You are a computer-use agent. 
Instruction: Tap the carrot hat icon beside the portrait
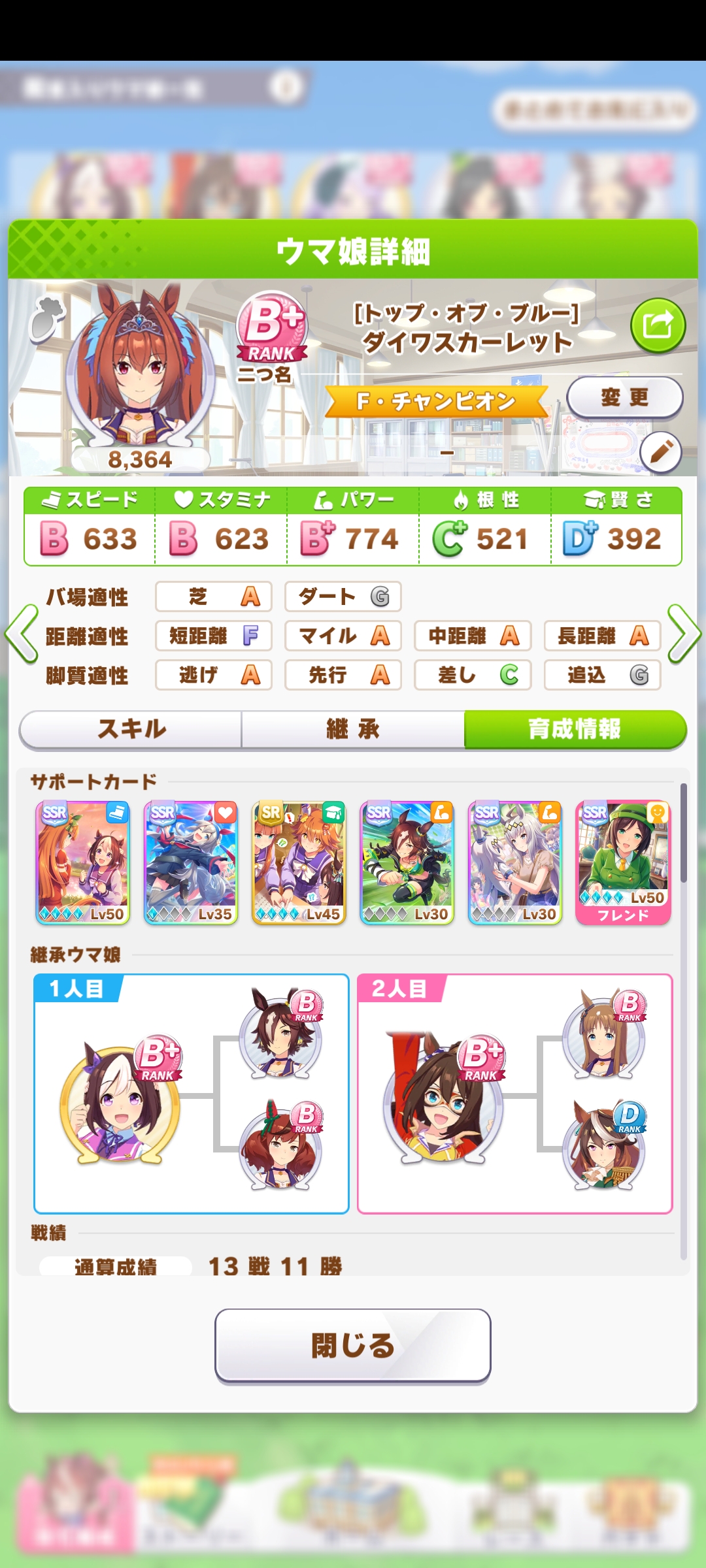point(47,318)
